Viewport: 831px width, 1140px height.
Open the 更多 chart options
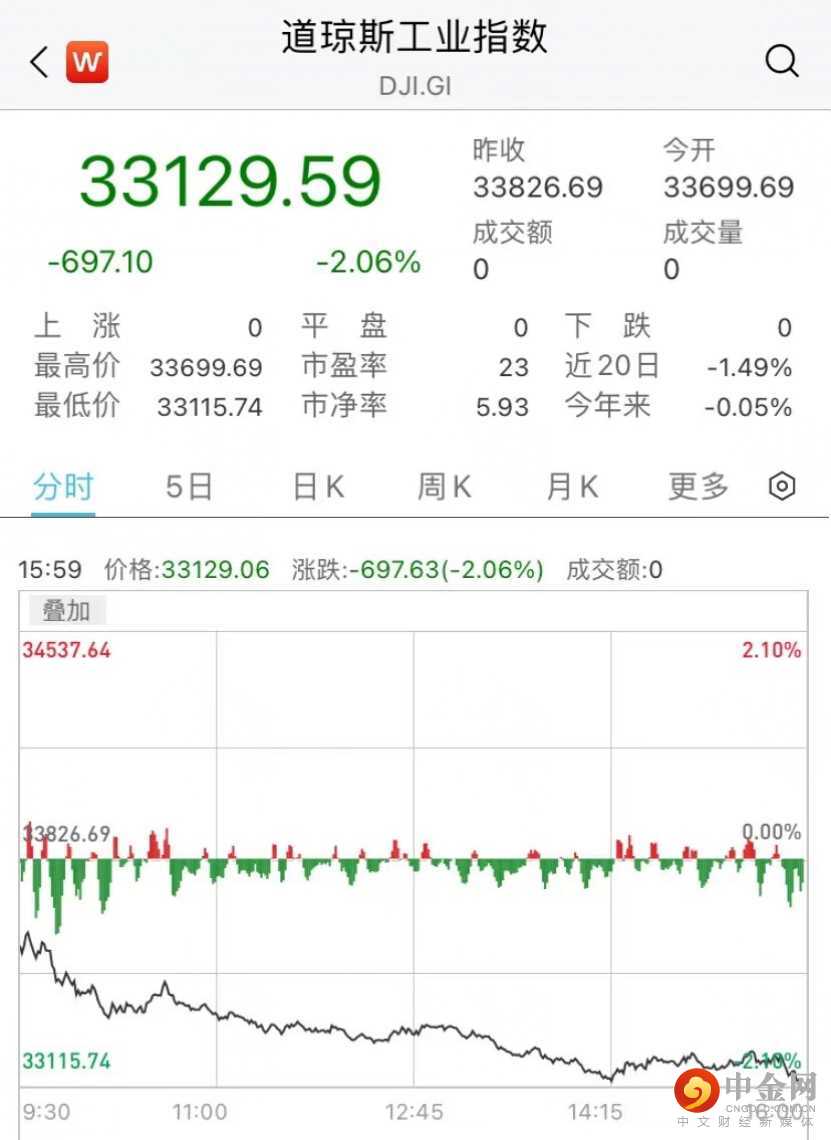699,487
